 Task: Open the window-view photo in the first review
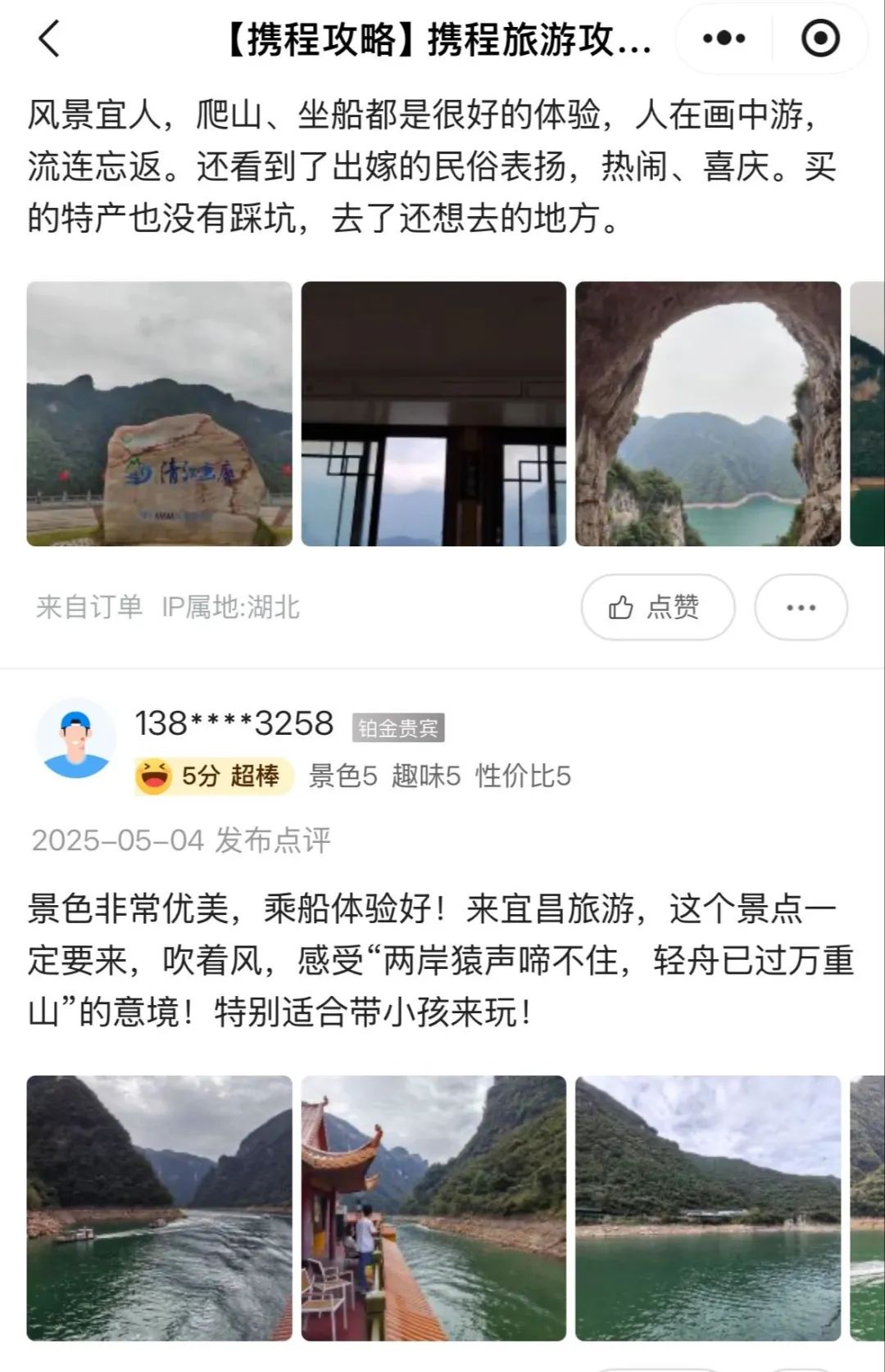pyautogui.click(x=433, y=414)
